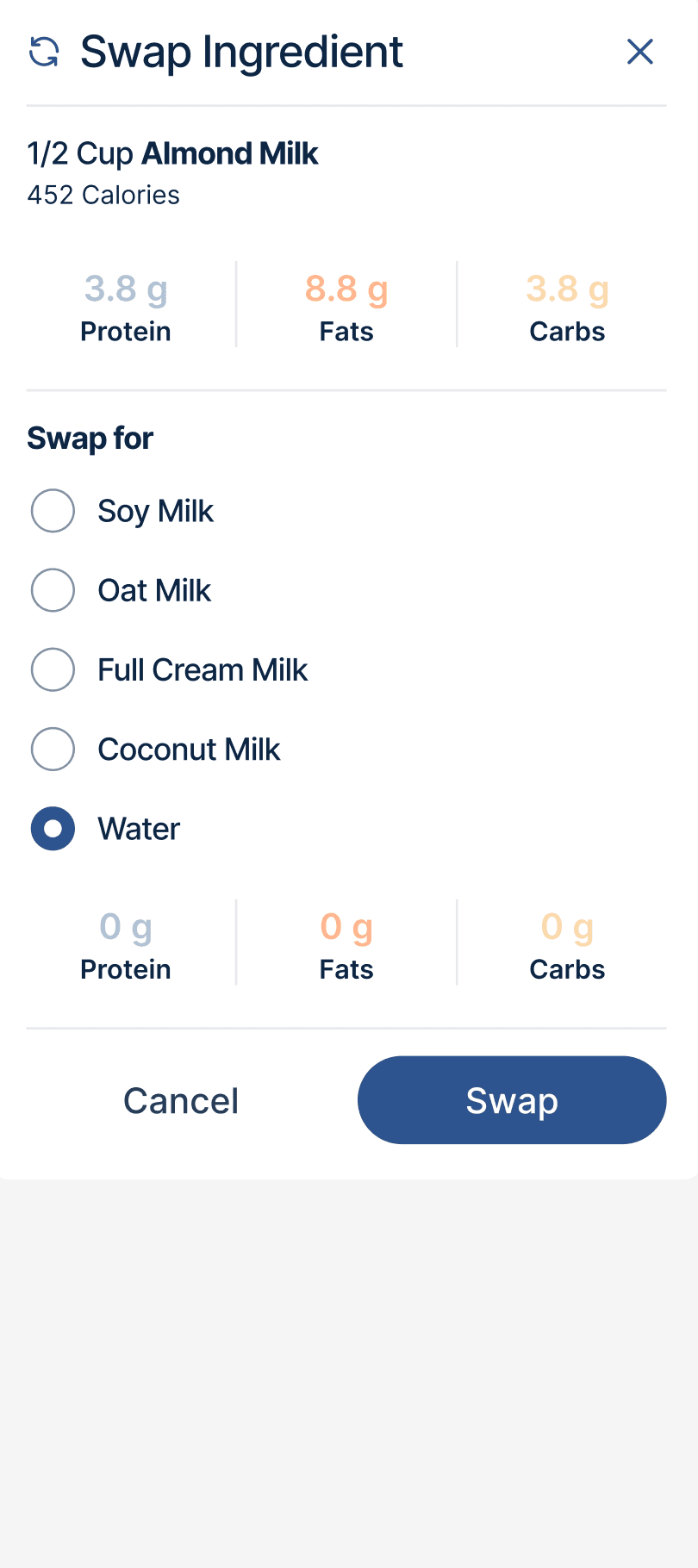Deselect the Water radio button
The image size is (698, 1568).
tap(53, 828)
